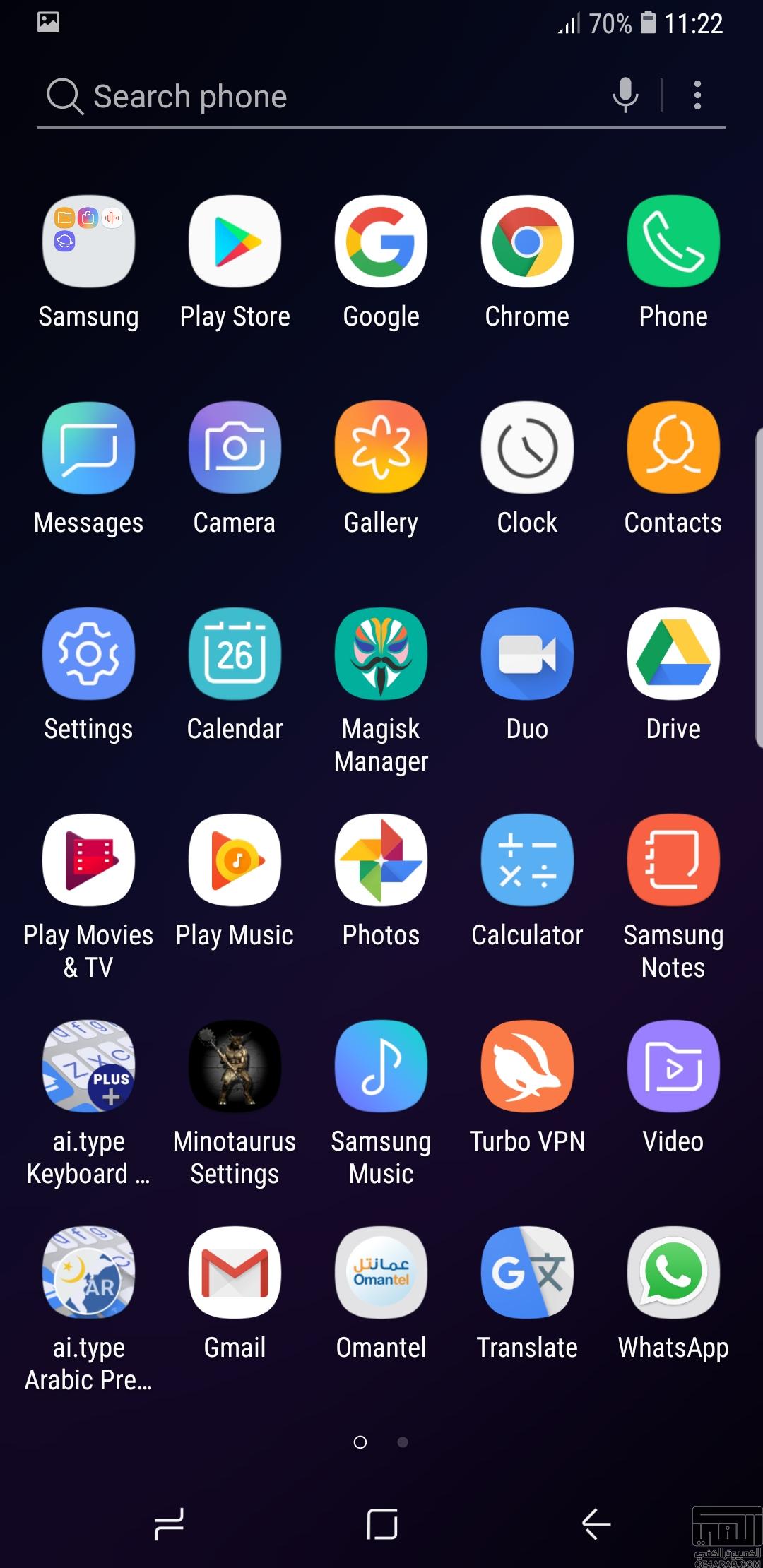Launch the Play Store app

pyautogui.click(x=235, y=242)
